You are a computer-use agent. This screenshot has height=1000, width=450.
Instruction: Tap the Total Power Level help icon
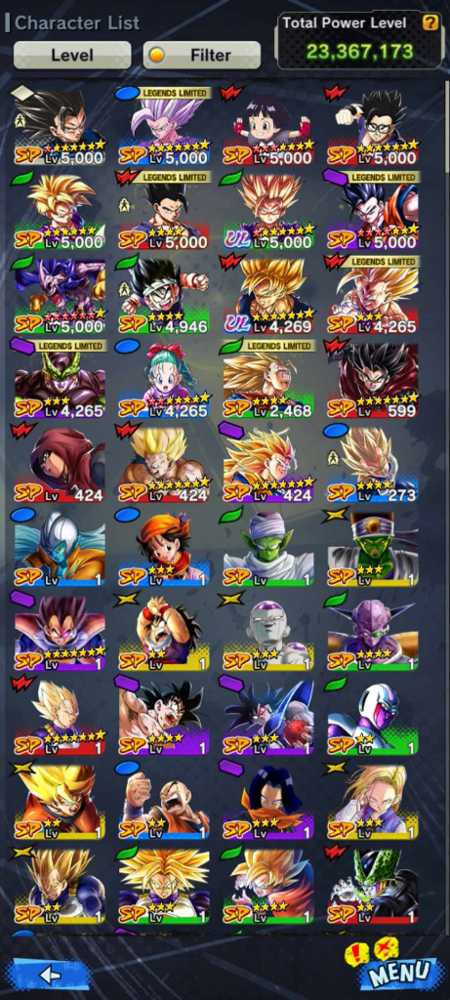pos(431,23)
